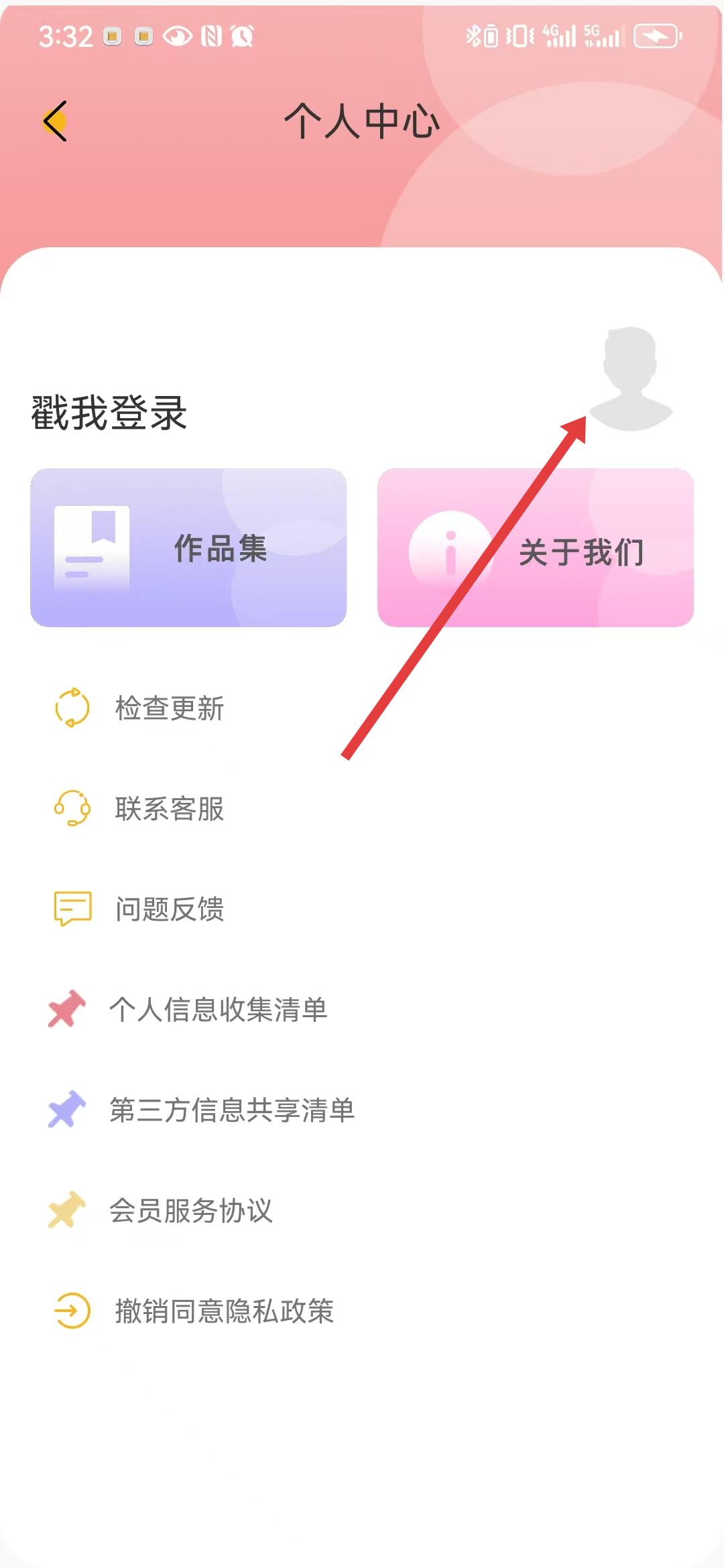Open the 关于我们 card
This screenshot has width=724, height=1568.
(x=535, y=548)
